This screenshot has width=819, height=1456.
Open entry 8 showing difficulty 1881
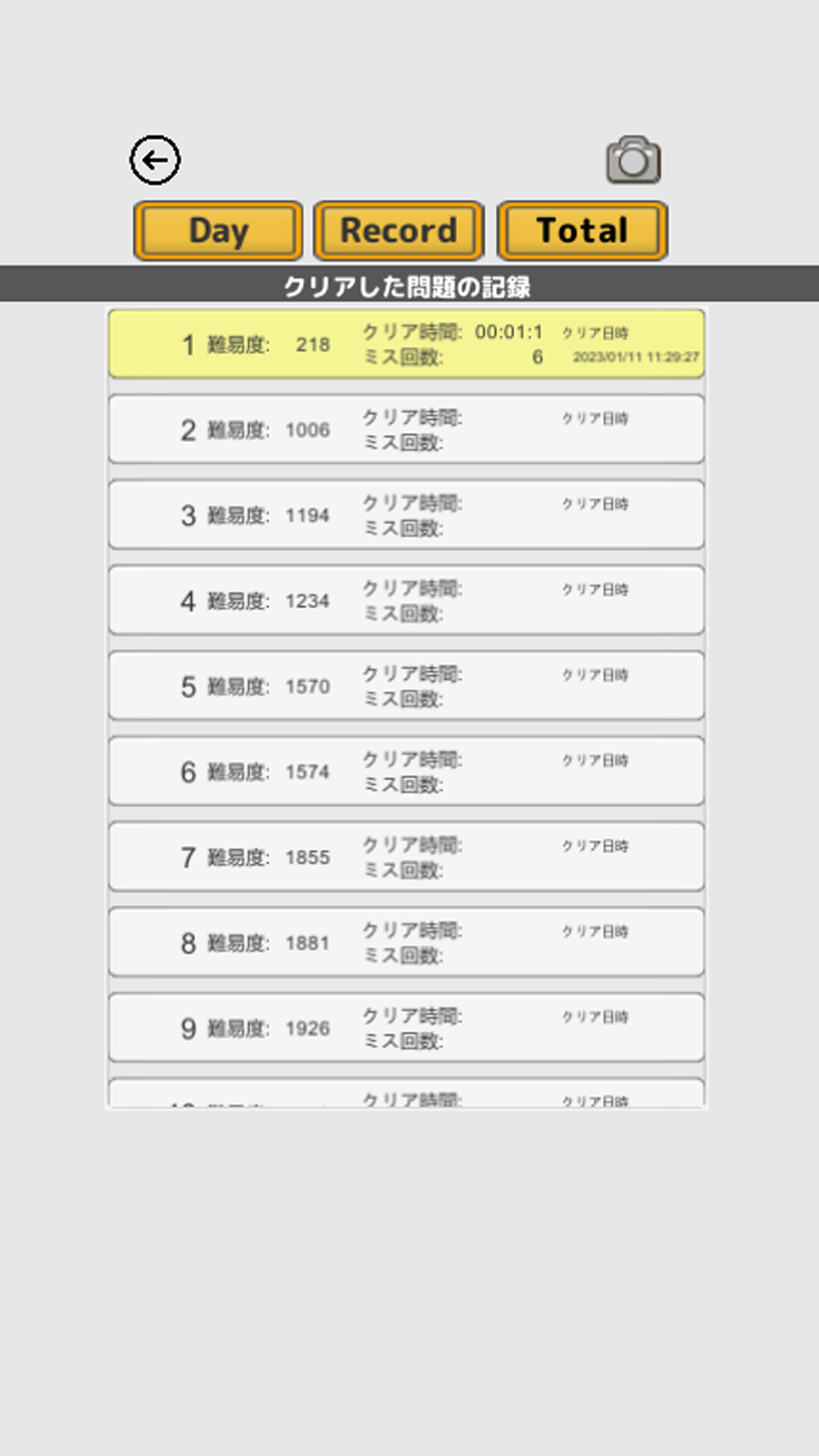406,942
